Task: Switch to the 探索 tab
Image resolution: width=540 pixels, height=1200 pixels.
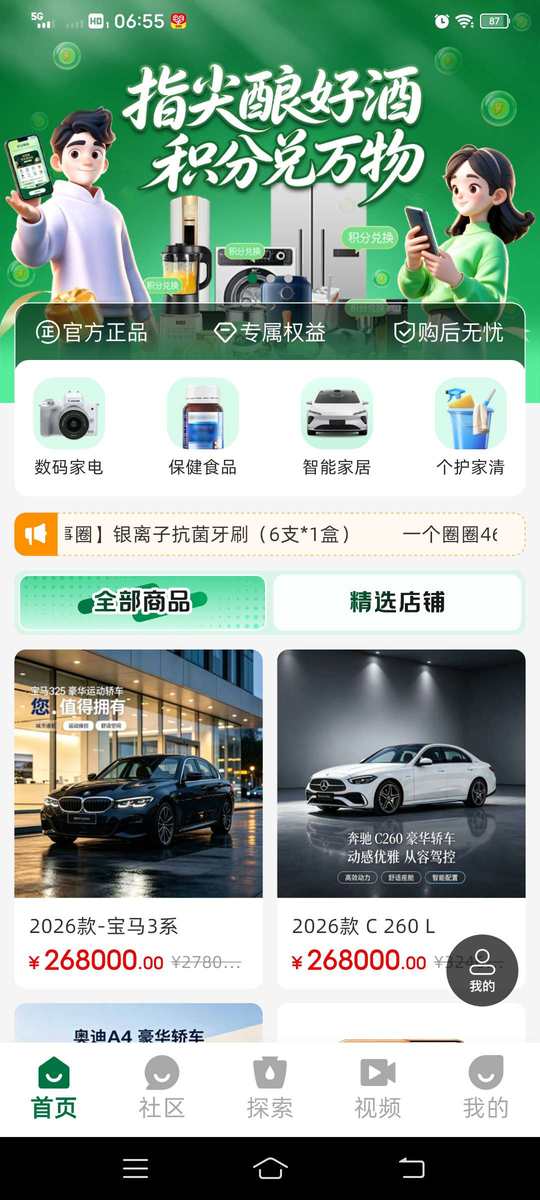Action: [270, 1089]
